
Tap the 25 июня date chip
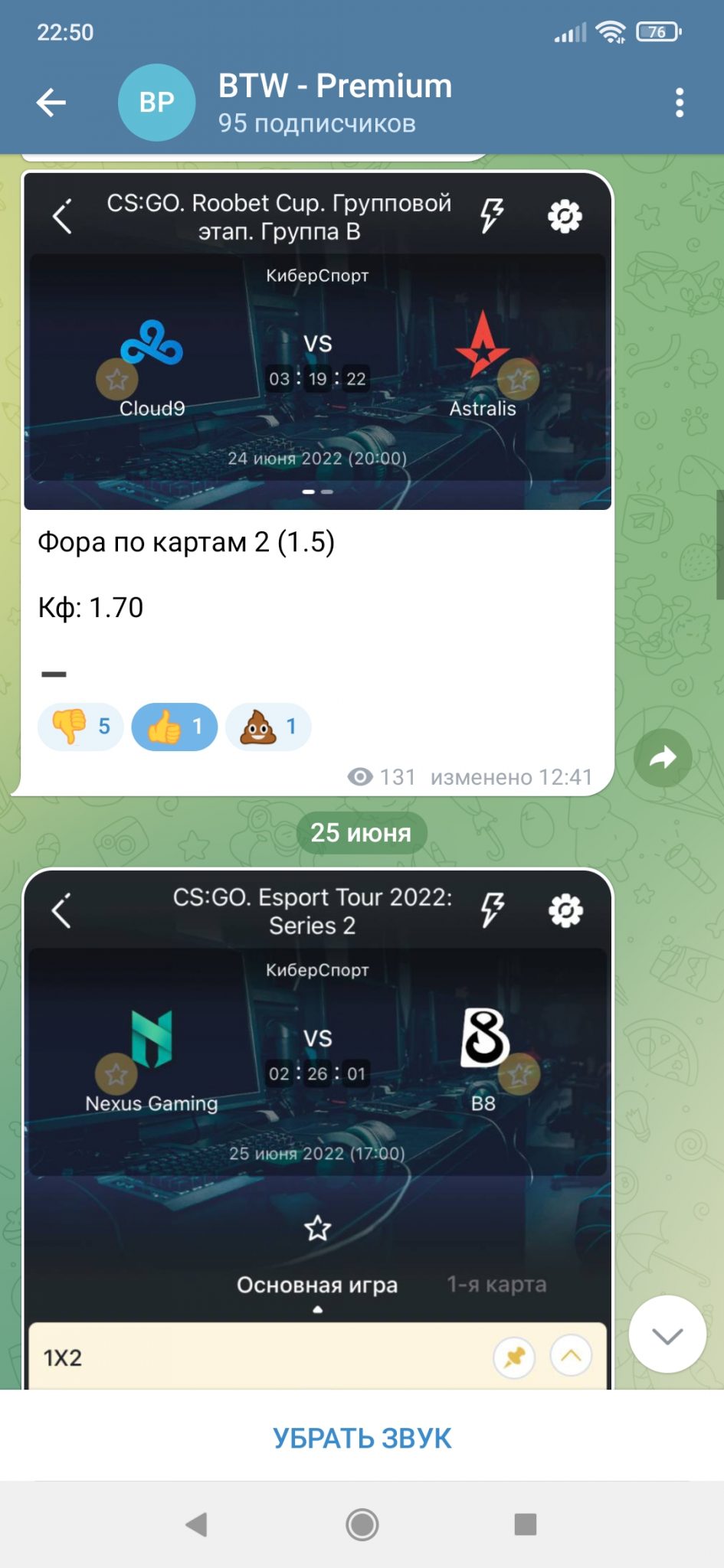point(361,832)
